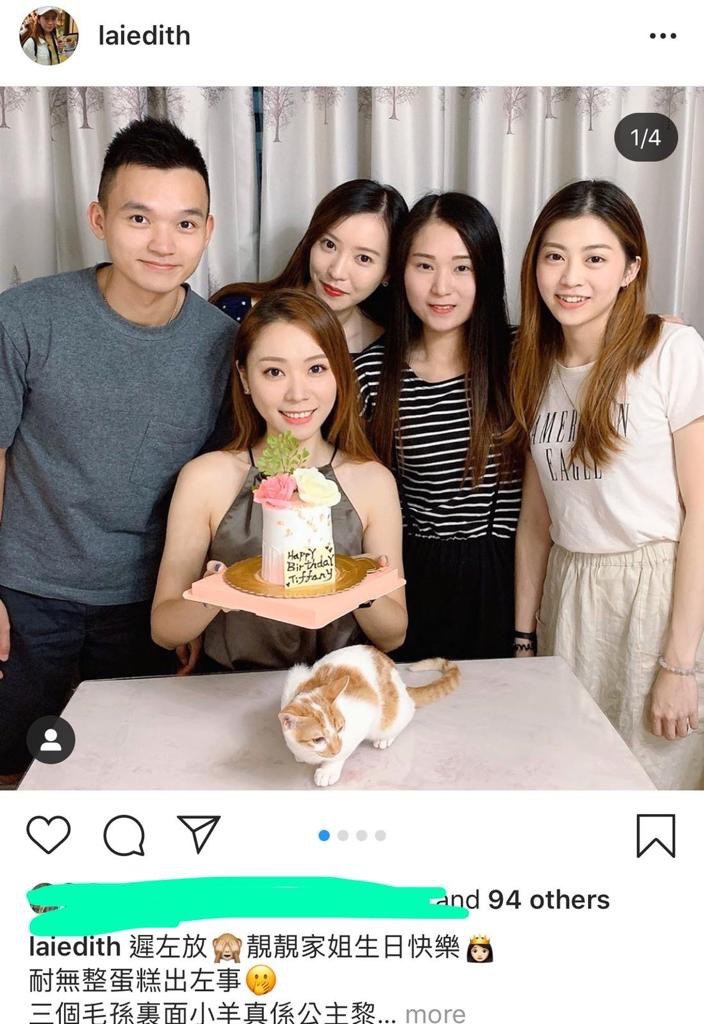Share the post via paper plane
The image size is (704, 1024).
[x=199, y=834]
